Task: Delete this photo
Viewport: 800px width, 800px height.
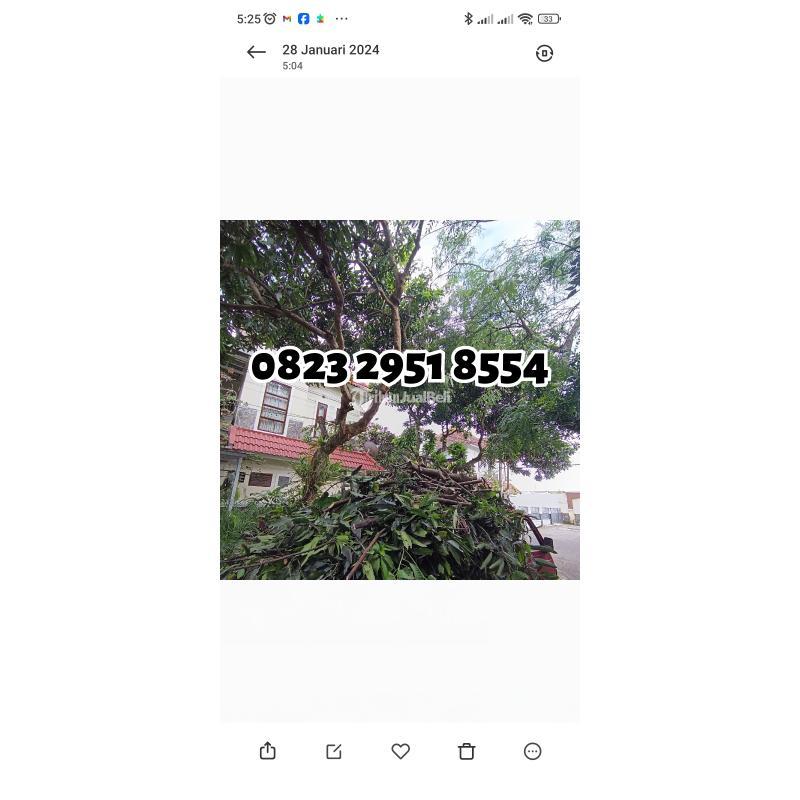Action: click(466, 751)
